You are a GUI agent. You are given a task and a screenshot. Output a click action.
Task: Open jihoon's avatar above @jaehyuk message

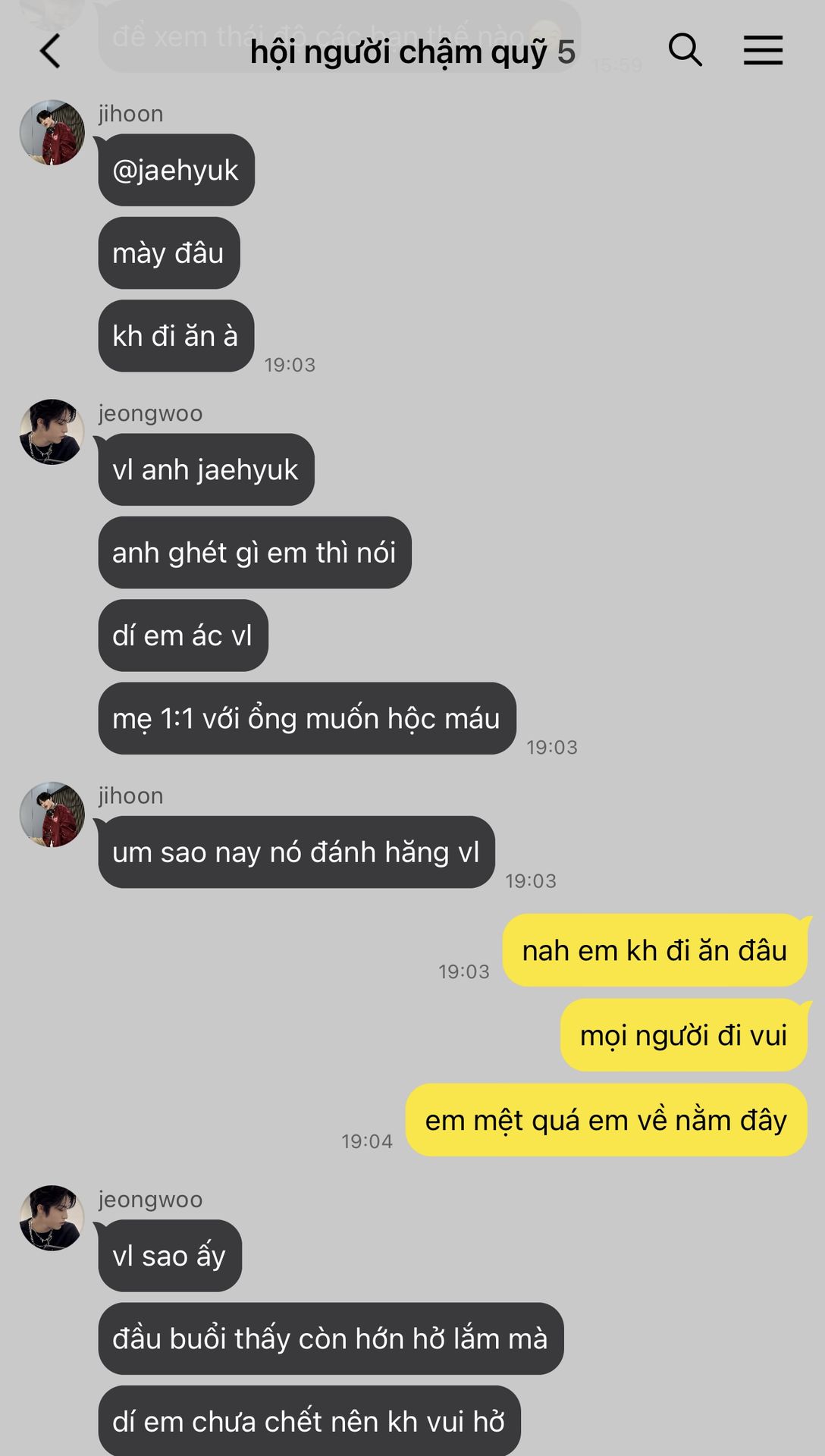click(52, 132)
